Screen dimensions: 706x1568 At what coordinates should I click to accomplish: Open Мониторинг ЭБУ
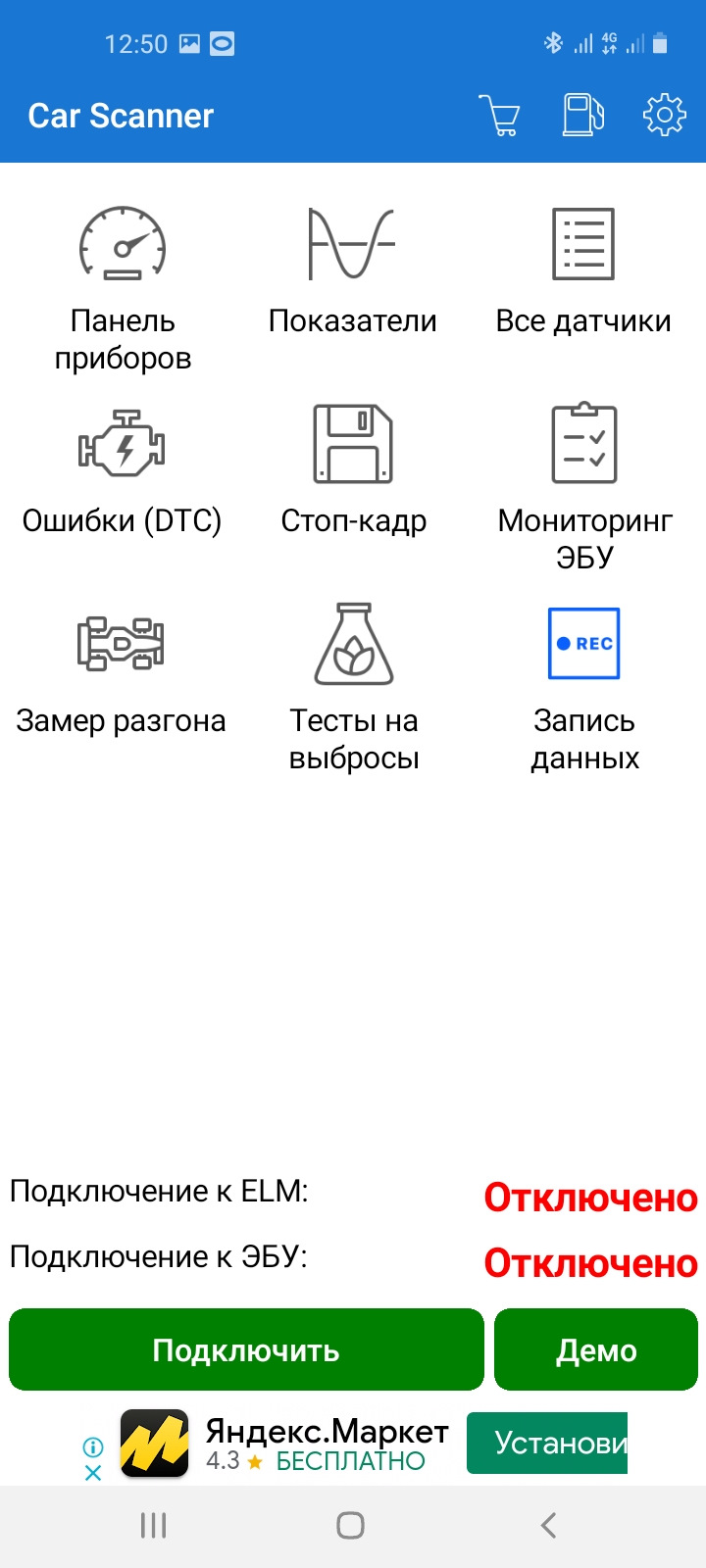point(584,485)
